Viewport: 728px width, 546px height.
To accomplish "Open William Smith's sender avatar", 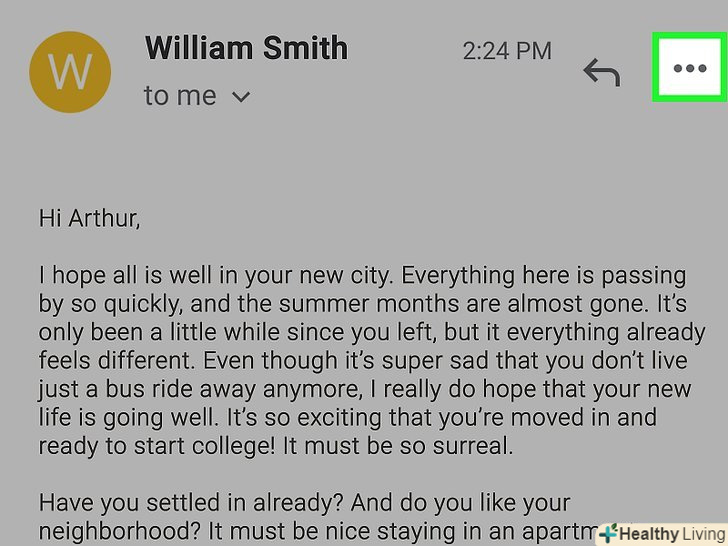I will point(71,72).
